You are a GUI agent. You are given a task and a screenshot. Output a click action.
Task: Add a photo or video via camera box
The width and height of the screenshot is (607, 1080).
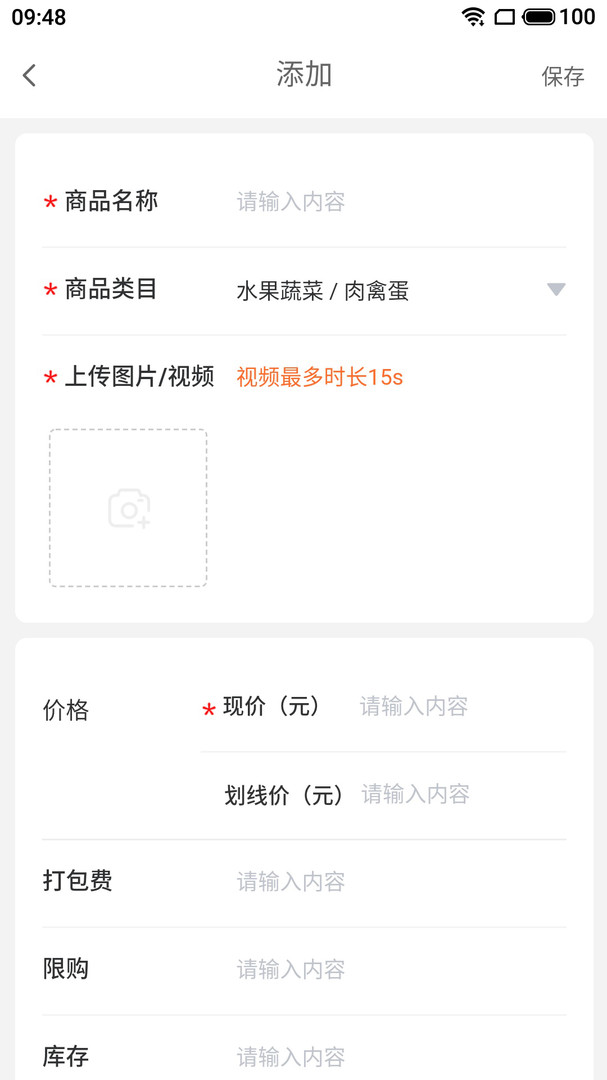[x=128, y=508]
